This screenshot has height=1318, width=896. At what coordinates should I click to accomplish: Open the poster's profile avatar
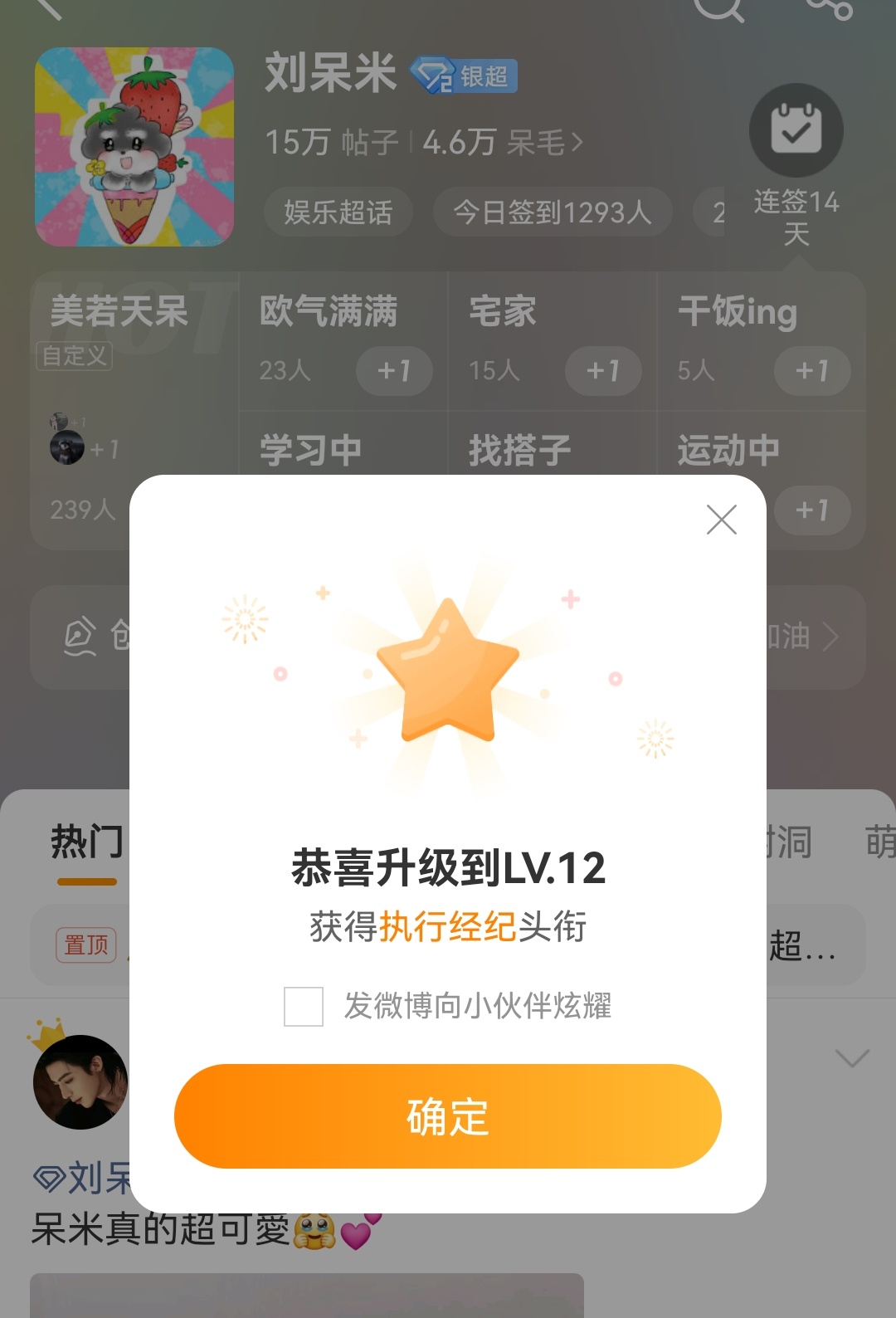[80, 1081]
